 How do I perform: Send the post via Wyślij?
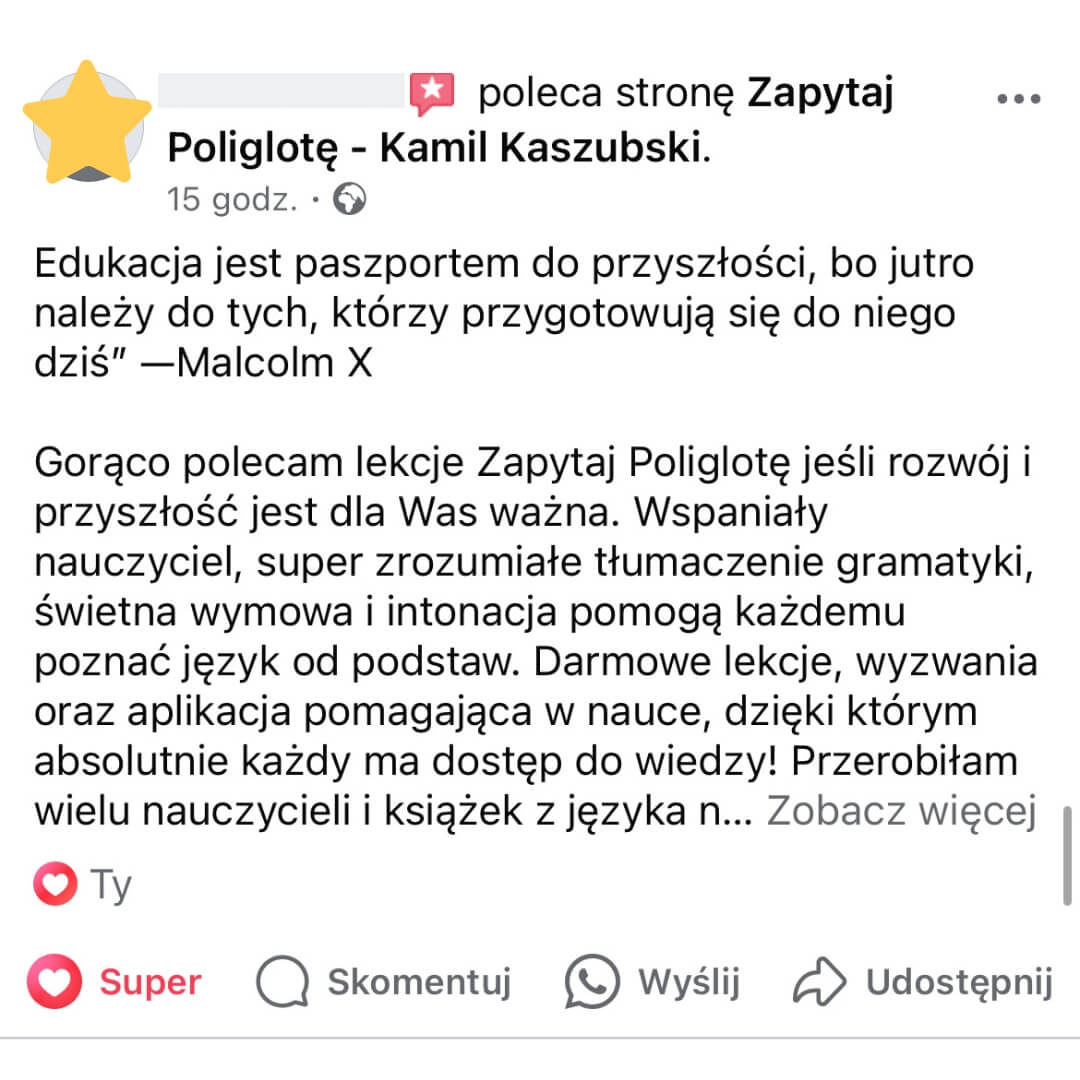click(653, 982)
